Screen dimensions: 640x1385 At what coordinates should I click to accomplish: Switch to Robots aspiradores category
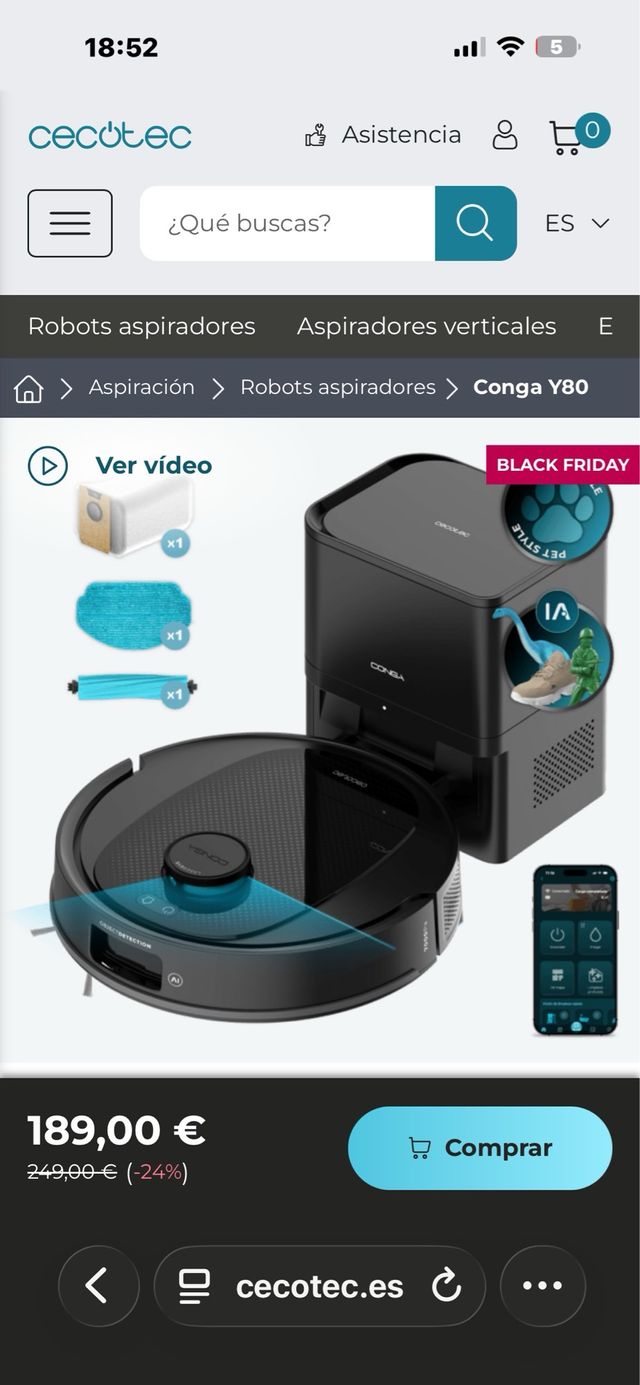coord(142,326)
